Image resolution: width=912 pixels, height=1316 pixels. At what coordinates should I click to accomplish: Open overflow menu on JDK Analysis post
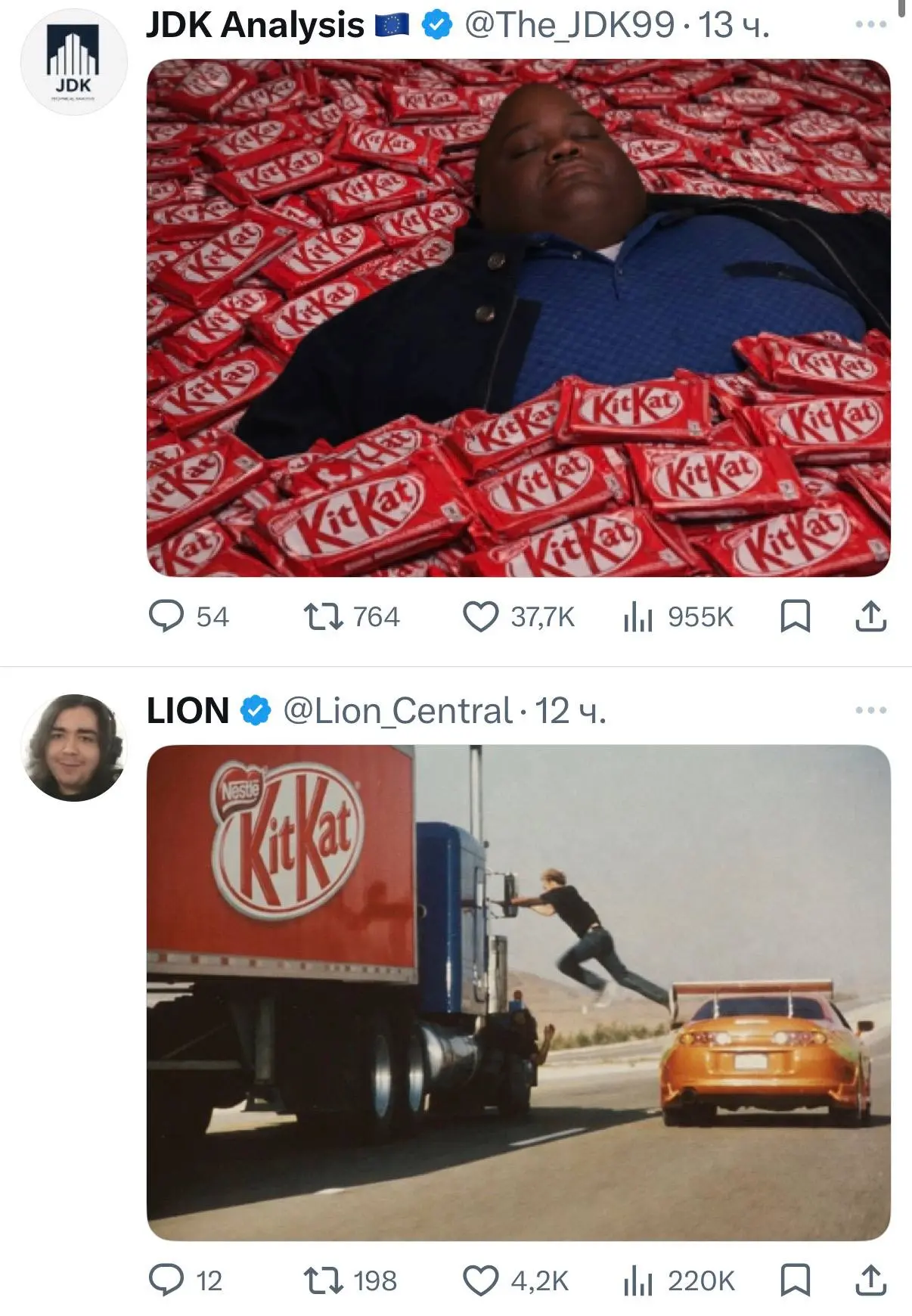point(870,25)
